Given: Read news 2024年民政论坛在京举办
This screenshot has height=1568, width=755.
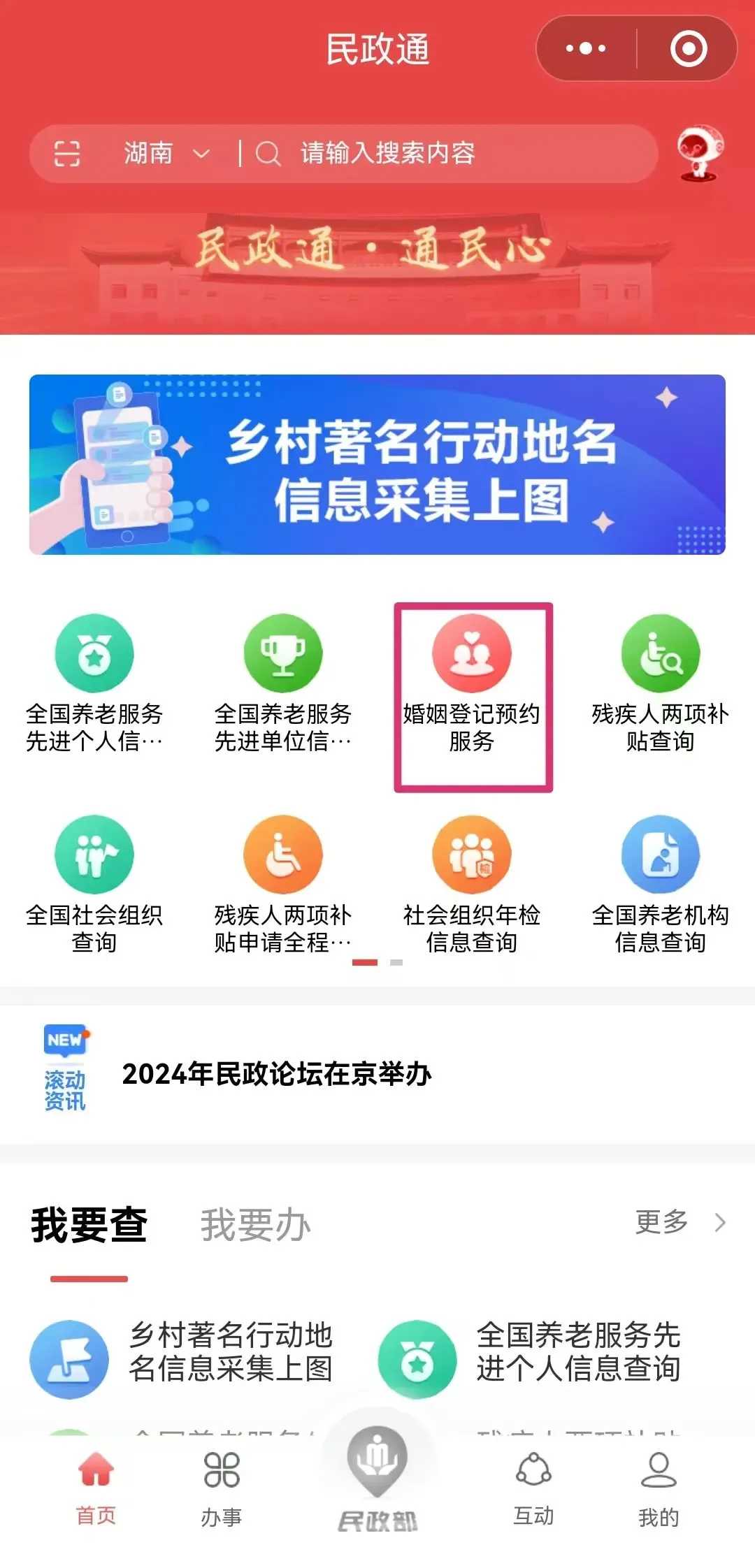Looking at the screenshot, I should (277, 1074).
